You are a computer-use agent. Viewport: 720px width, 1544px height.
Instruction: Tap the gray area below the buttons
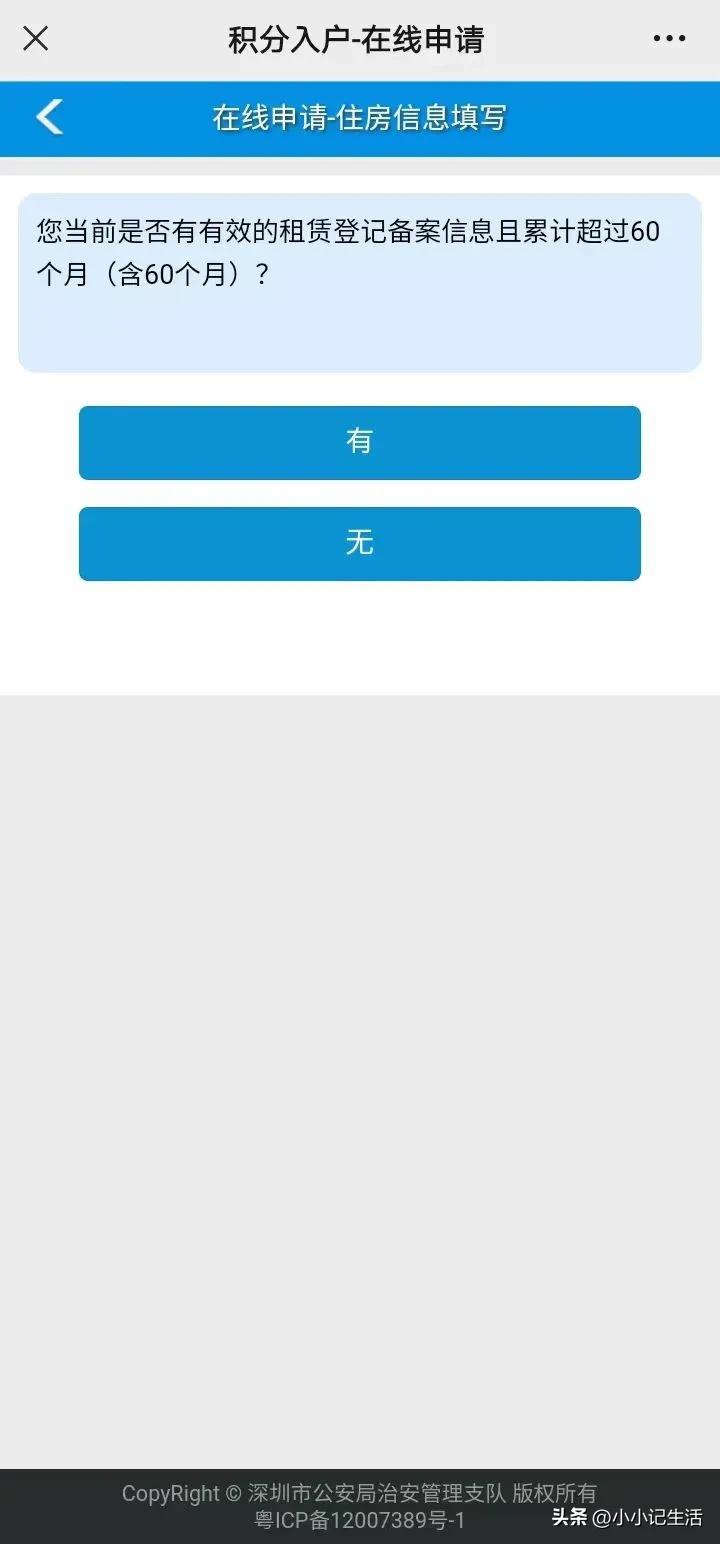coord(360,1000)
